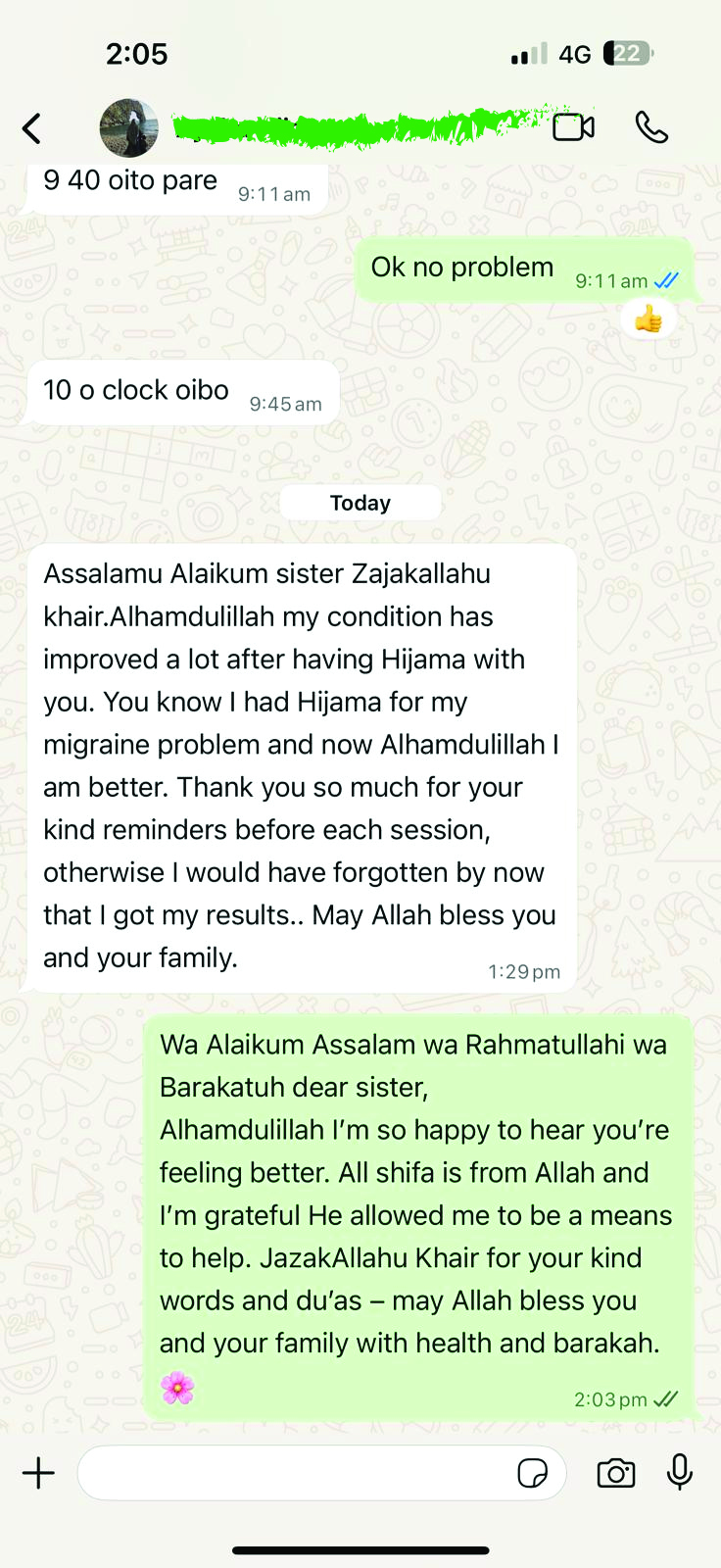Tap the message input field

tap(294, 1473)
